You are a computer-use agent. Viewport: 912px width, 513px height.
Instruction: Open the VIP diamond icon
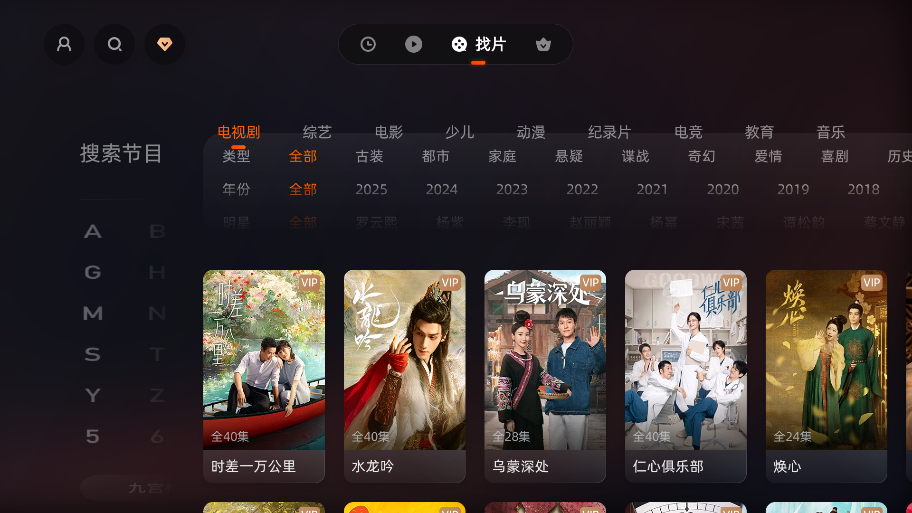[165, 44]
